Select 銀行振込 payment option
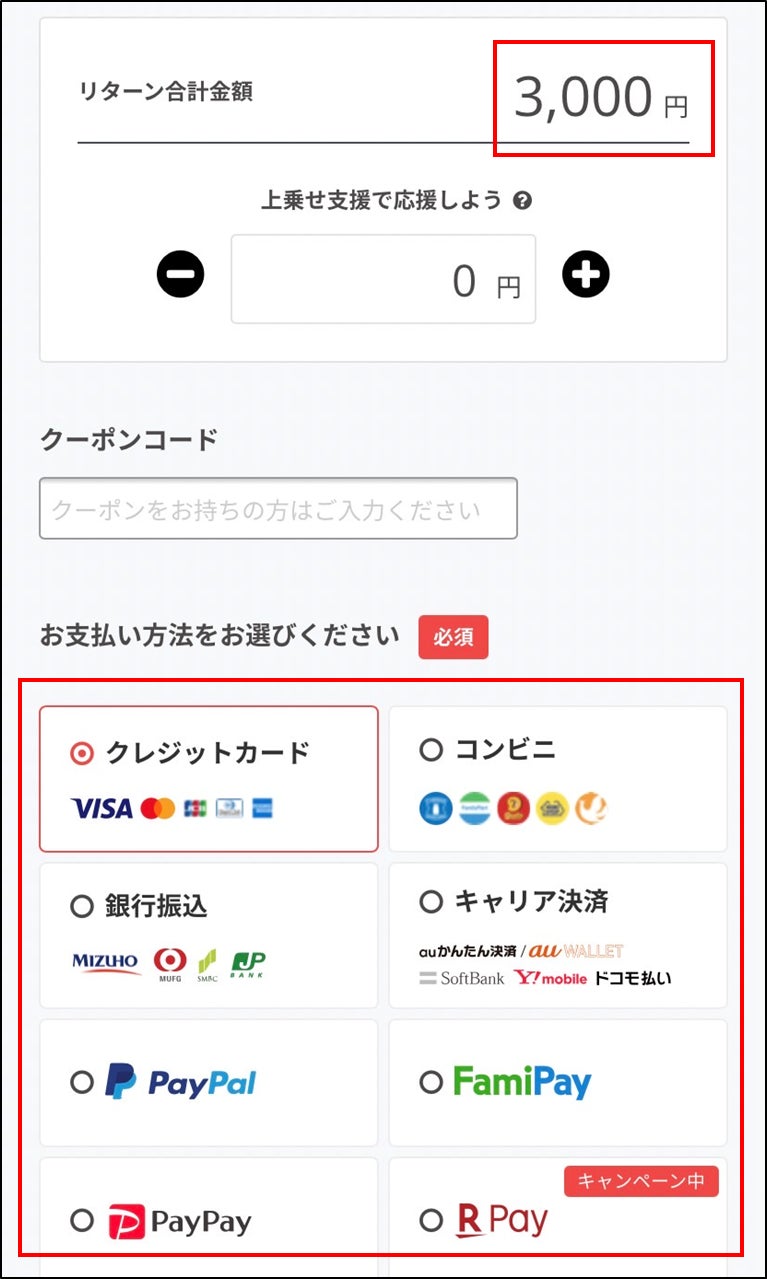 click(x=82, y=906)
